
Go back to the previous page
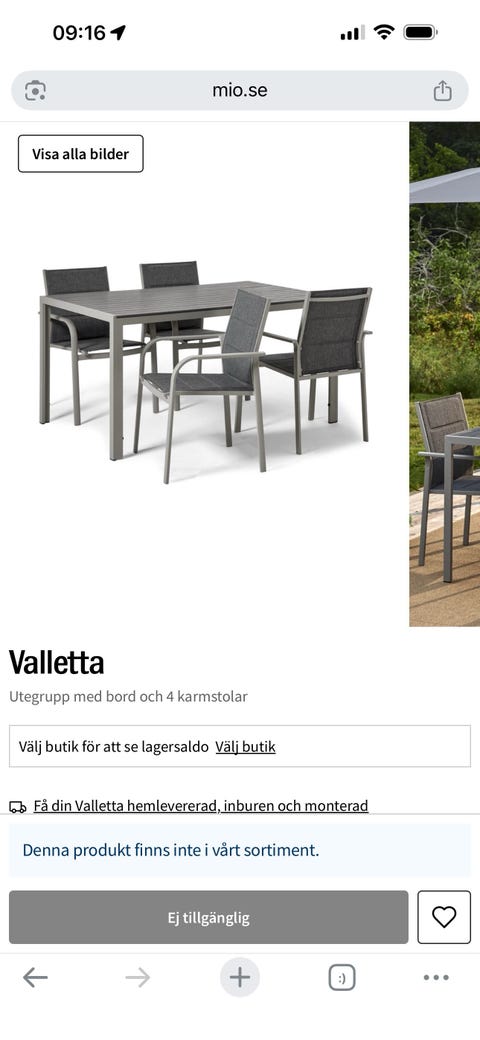[35, 977]
